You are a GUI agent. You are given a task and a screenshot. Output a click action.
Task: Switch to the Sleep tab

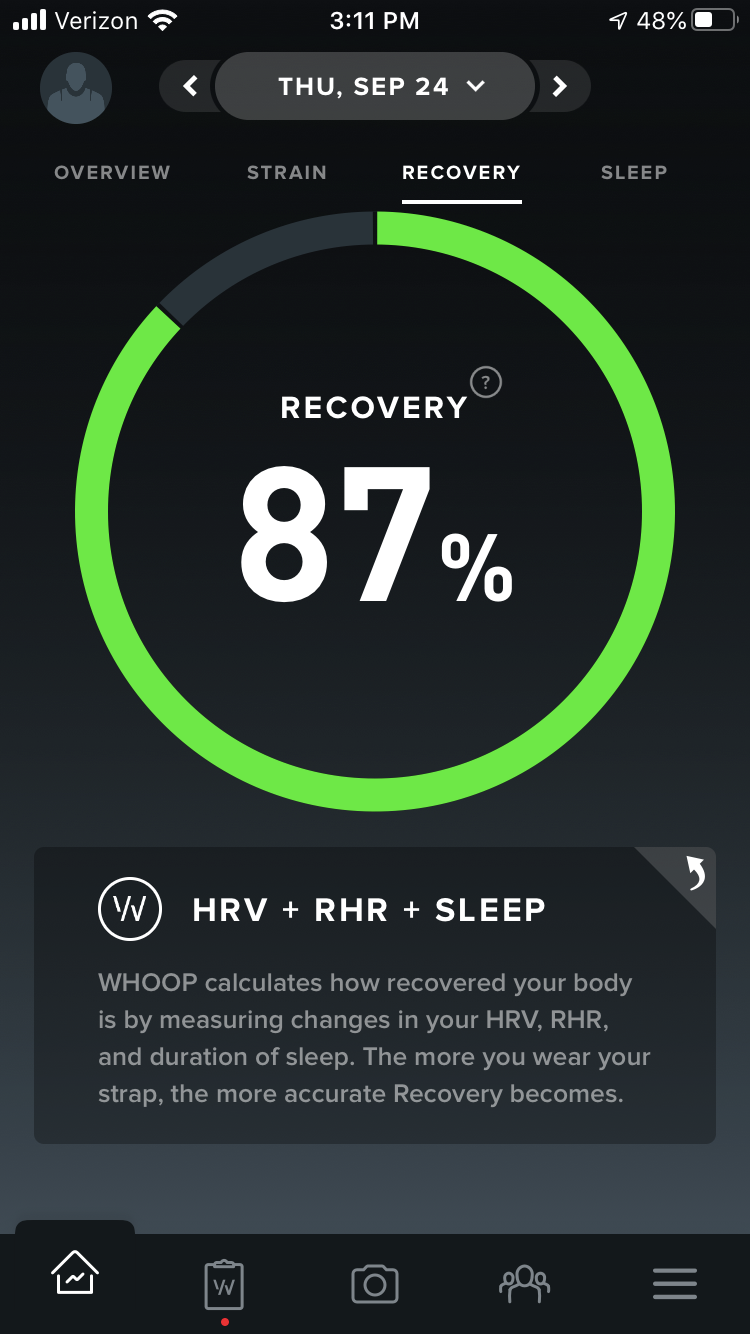pyautogui.click(x=634, y=173)
